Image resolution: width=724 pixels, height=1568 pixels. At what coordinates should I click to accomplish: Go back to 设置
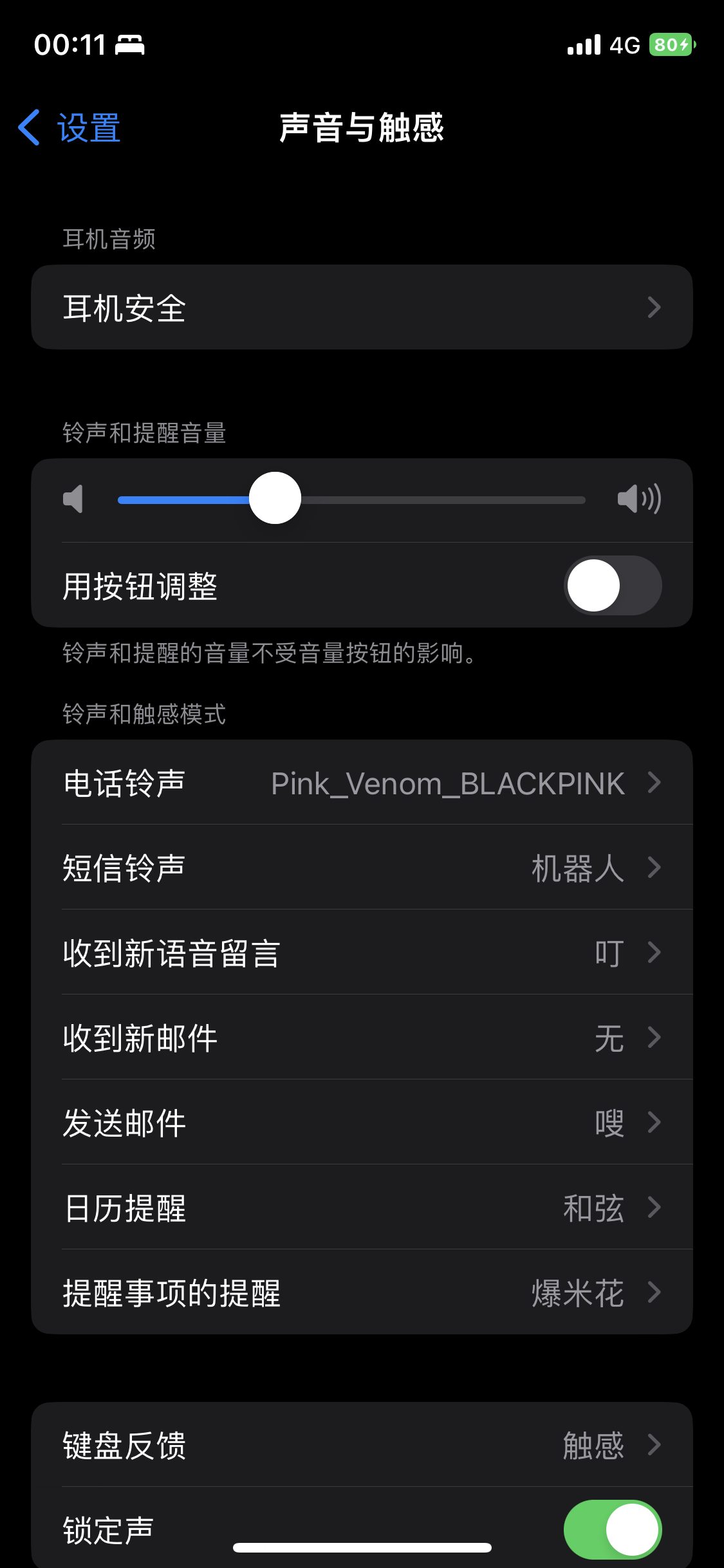[70, 127]
